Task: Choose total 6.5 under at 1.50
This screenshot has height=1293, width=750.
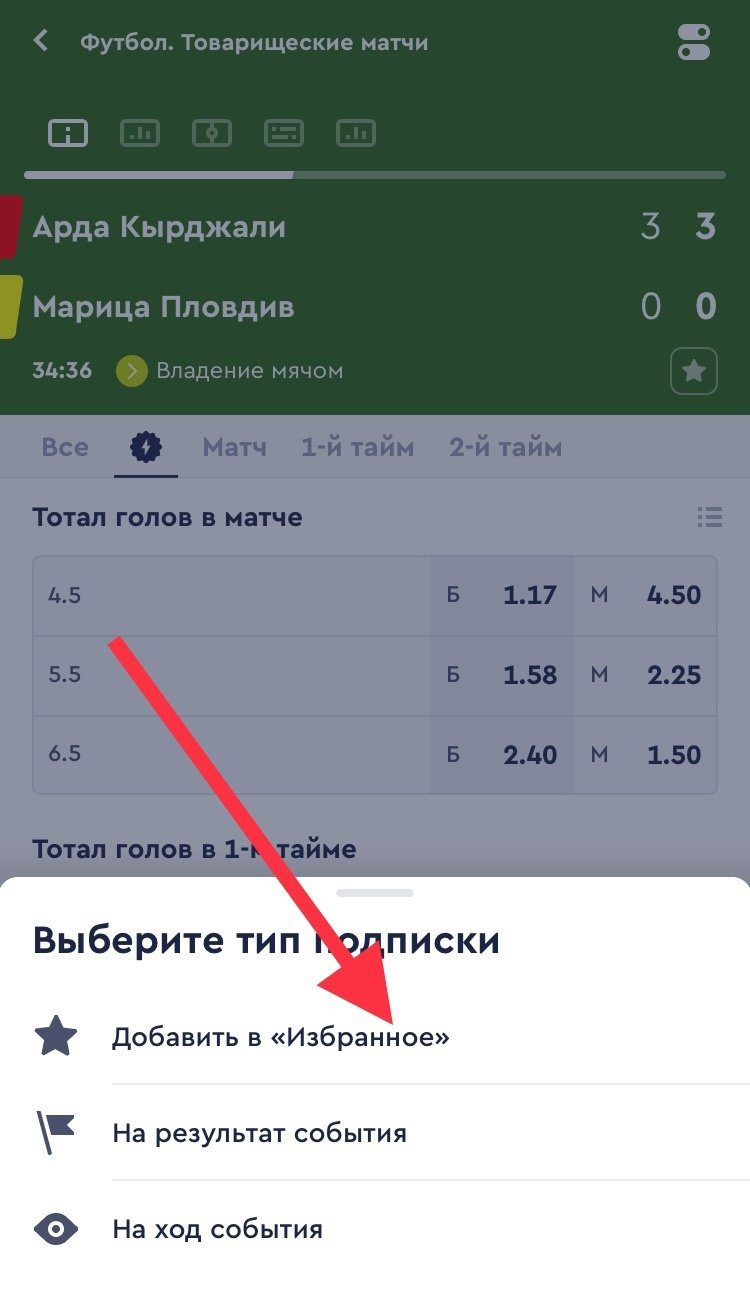Action: (646, 754)
